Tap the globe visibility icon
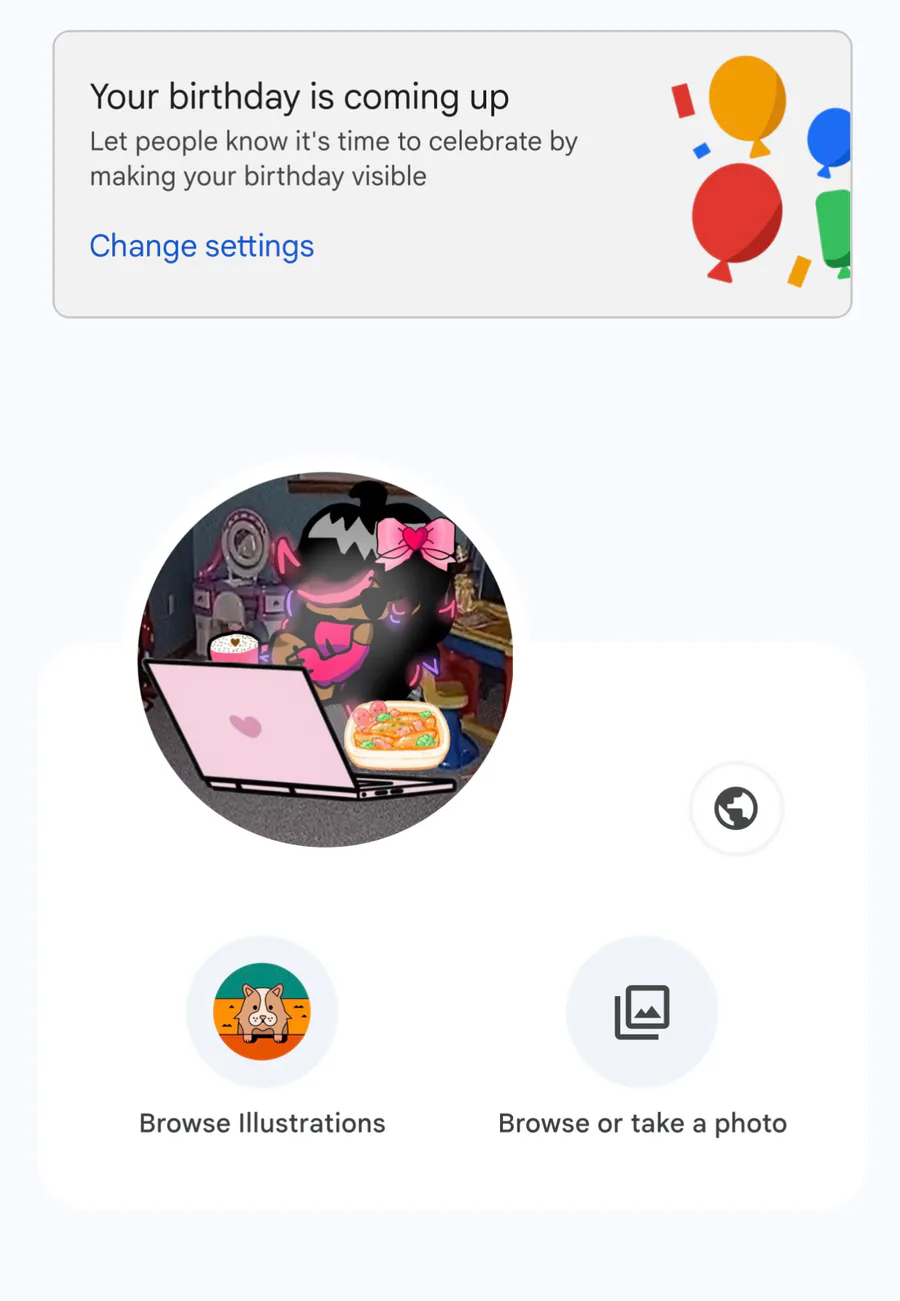The height and width of the screenshot is (1301, 900). point(736,809)
